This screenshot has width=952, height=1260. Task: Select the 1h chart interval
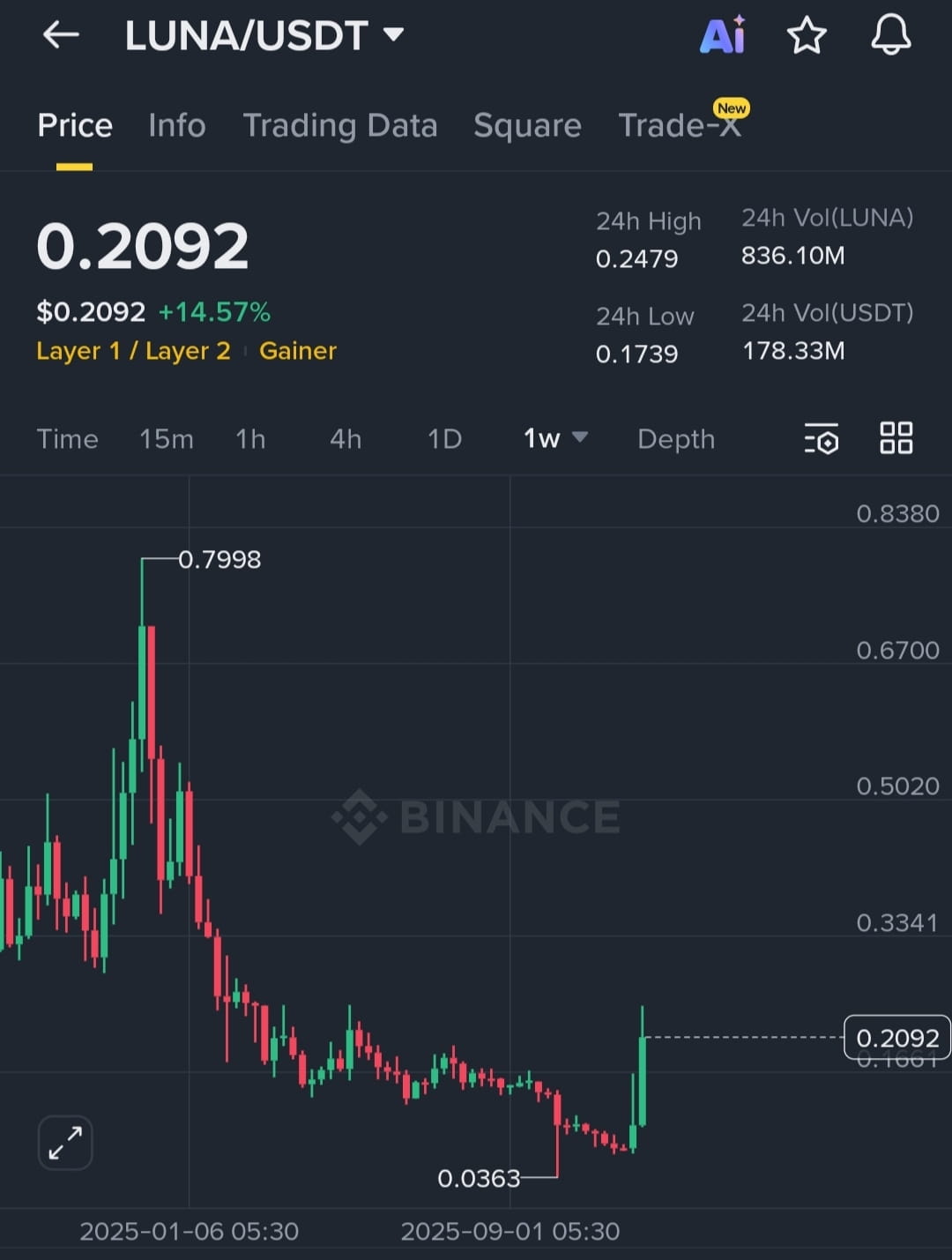point(250,439)
